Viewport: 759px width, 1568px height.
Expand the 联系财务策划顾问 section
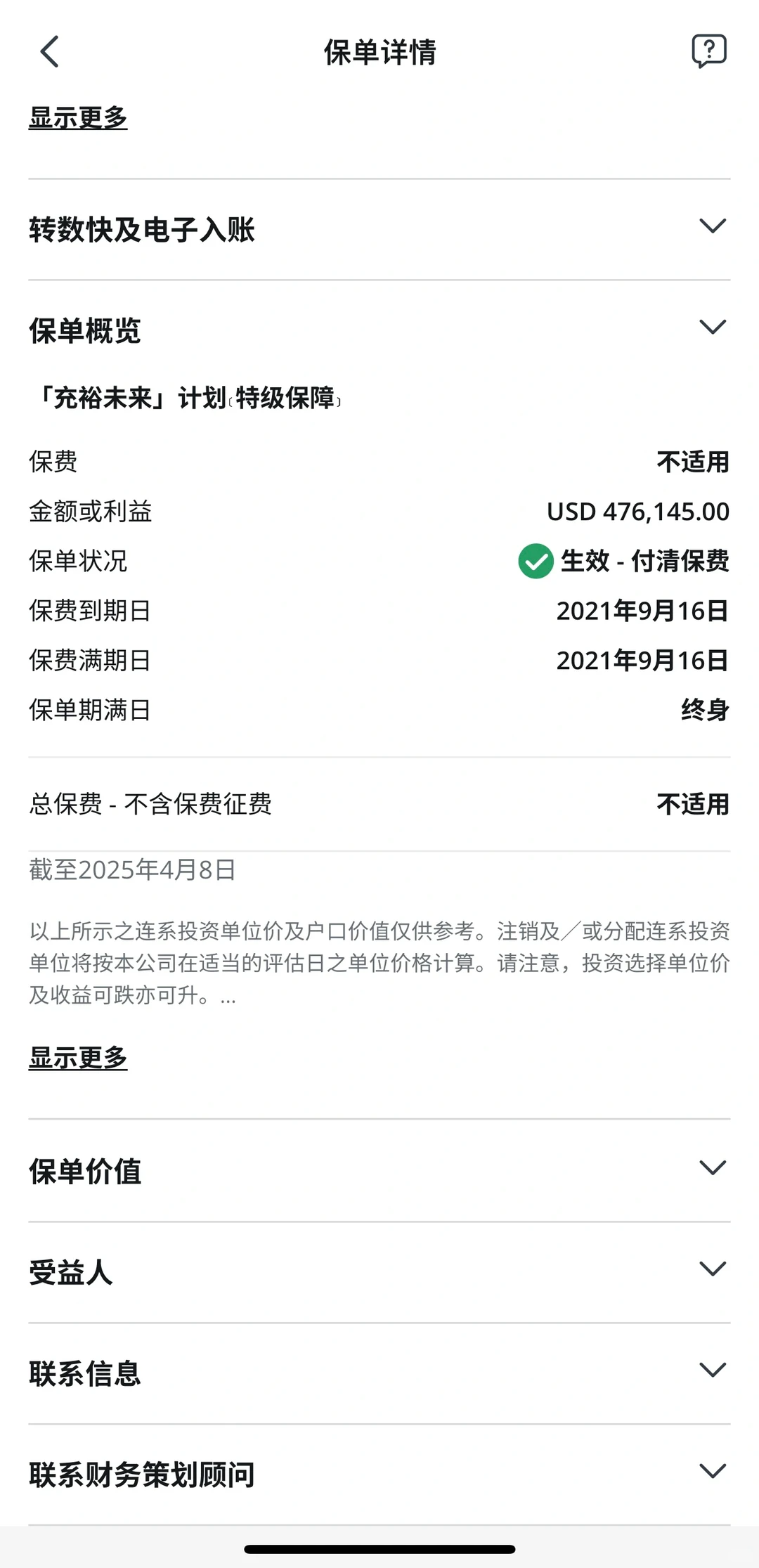[x=712, y=1472]
